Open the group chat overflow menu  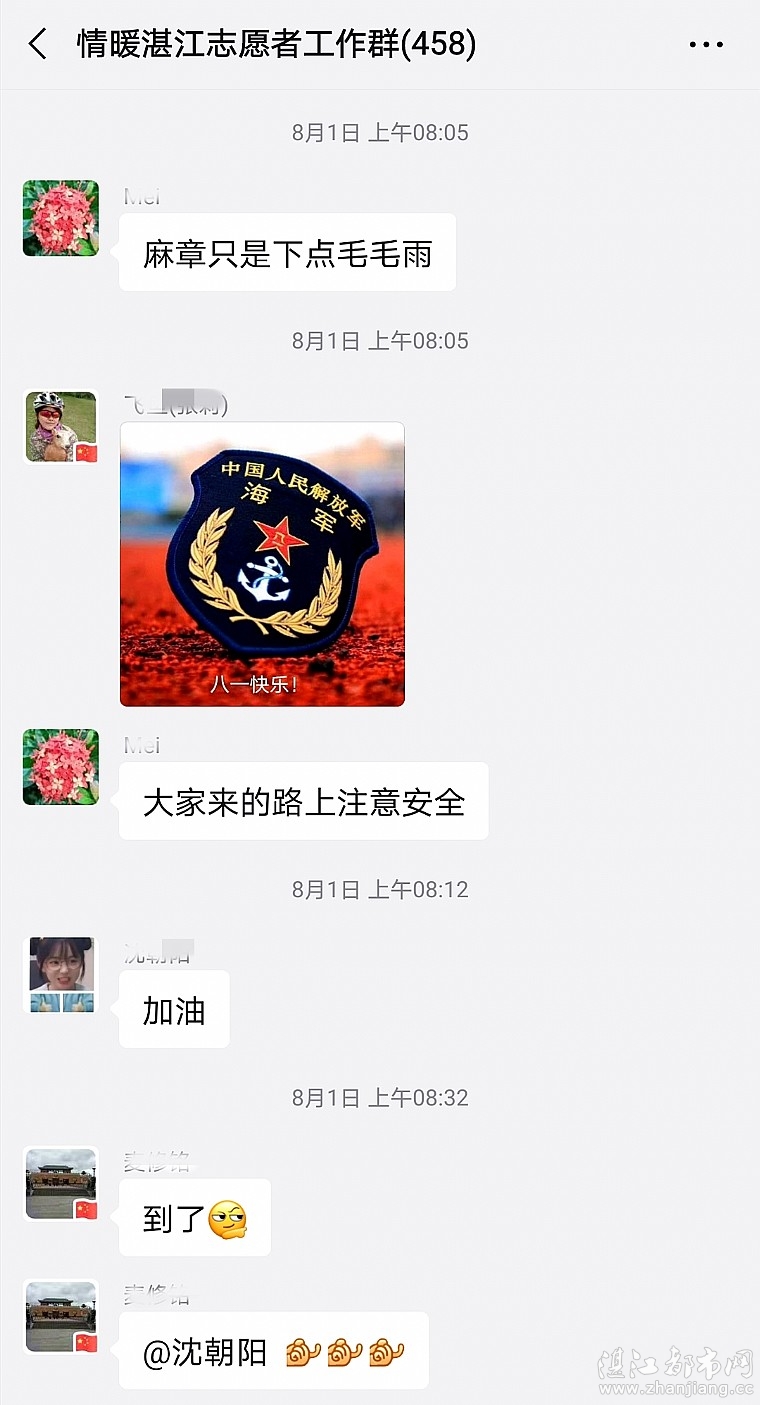coord(706,44)
